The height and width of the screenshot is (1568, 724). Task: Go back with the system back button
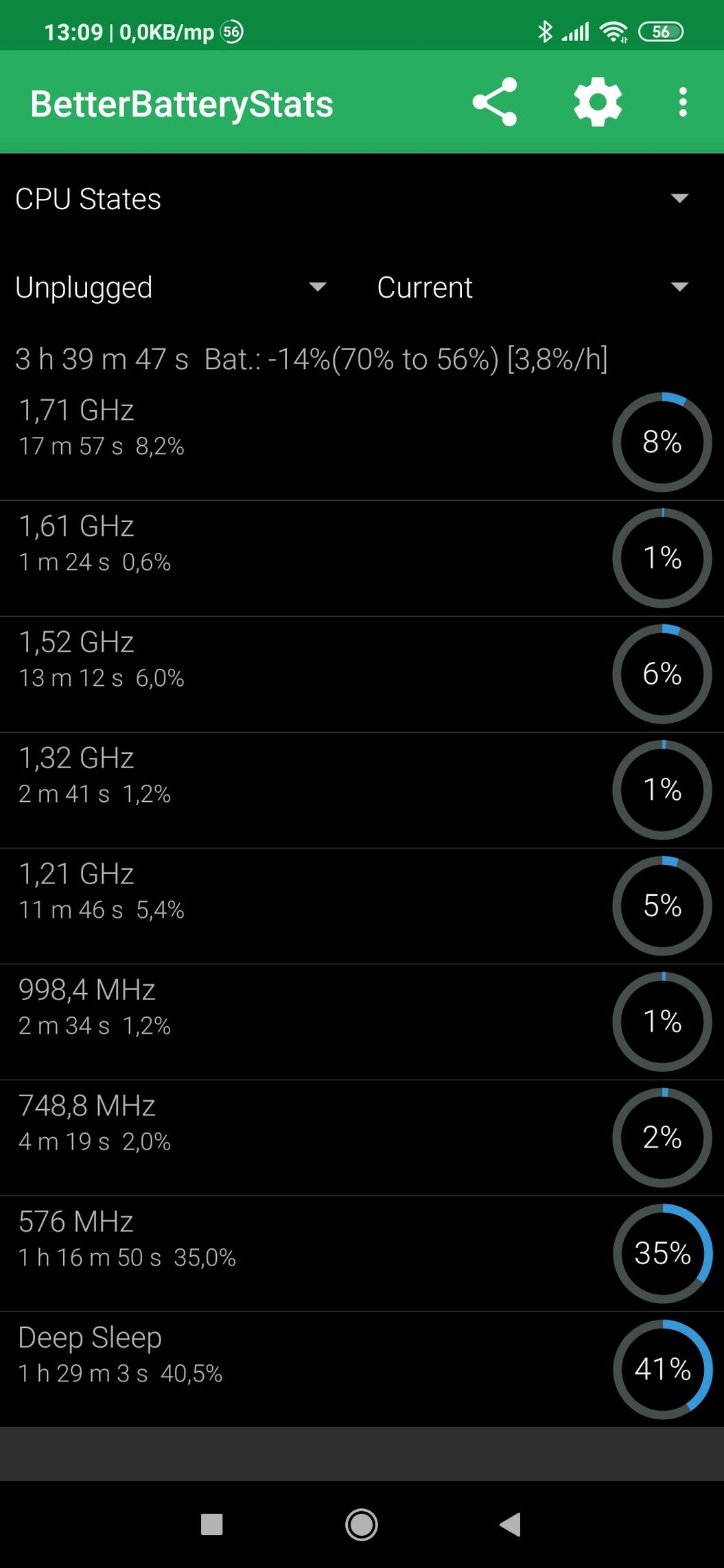(510, 1525)
